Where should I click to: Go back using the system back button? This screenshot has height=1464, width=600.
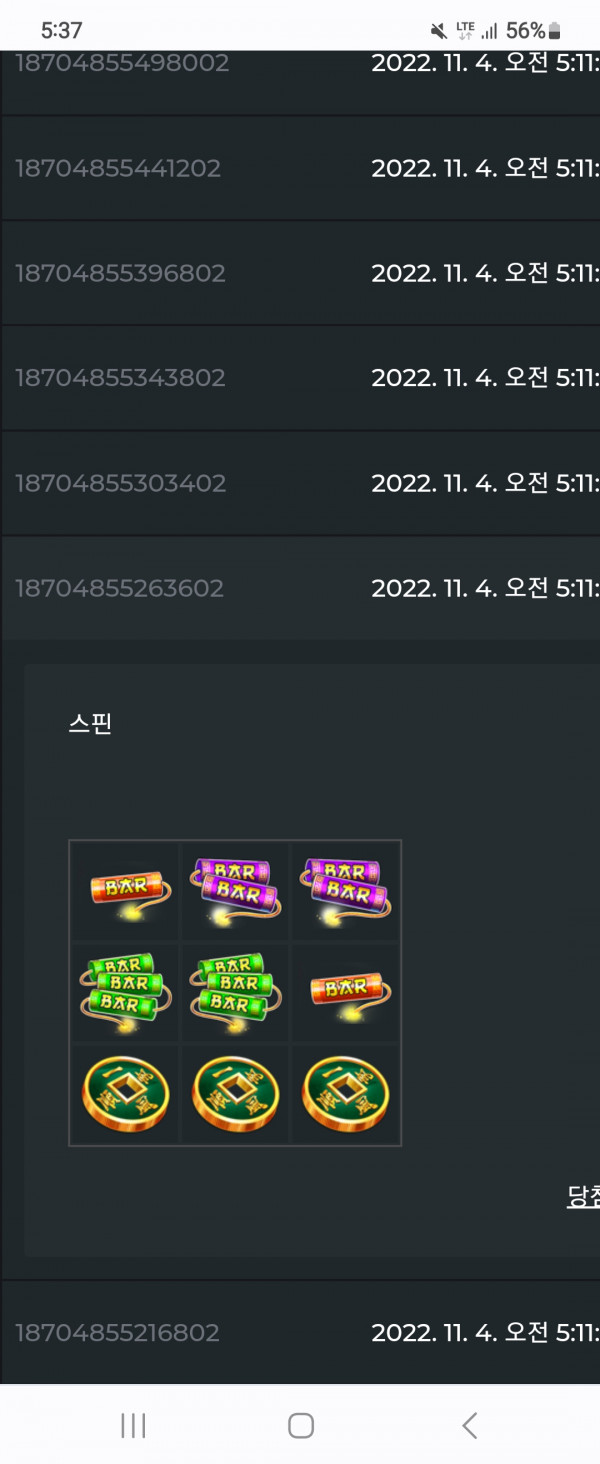point(469,1425)
